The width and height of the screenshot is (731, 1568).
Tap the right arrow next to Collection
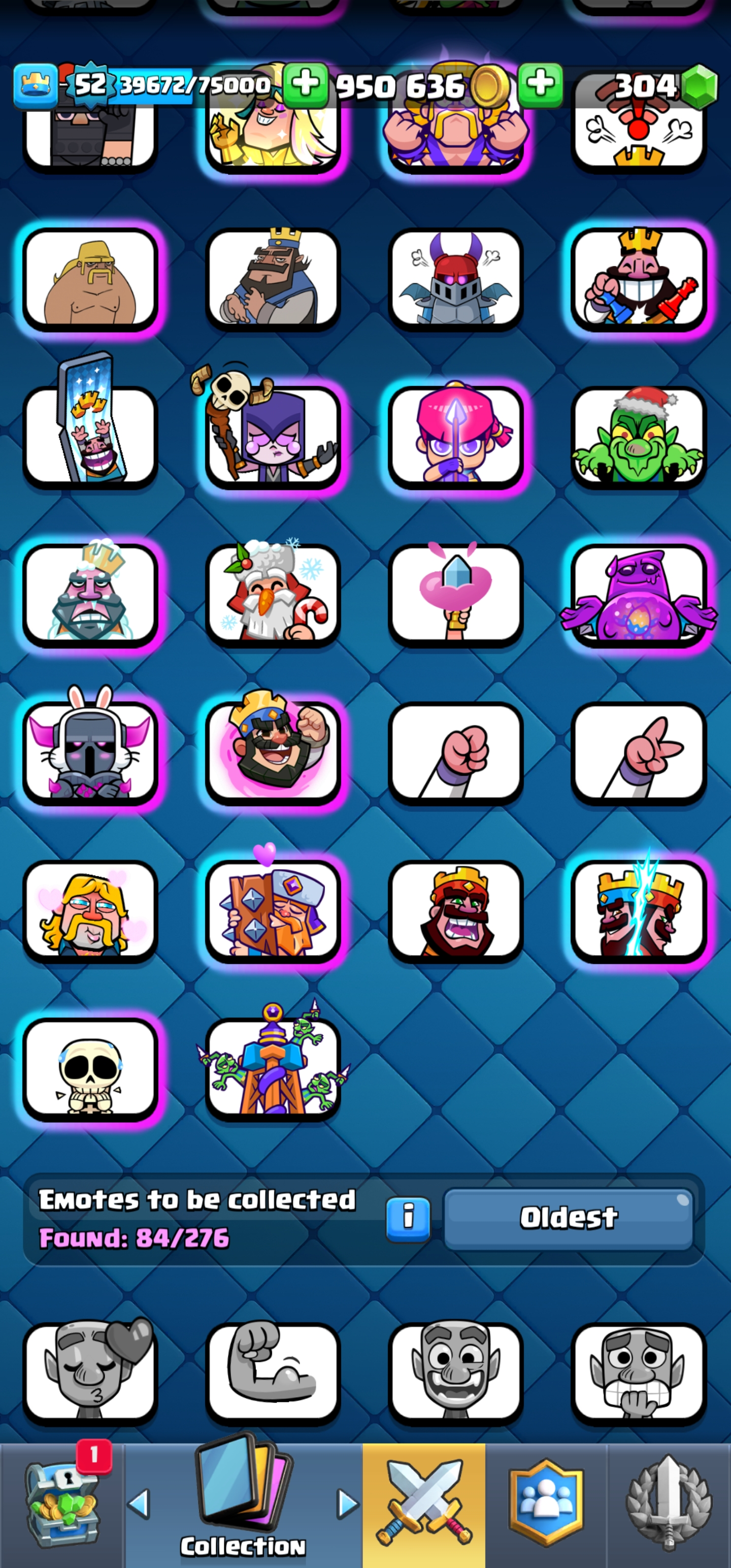click(348, 1504)
